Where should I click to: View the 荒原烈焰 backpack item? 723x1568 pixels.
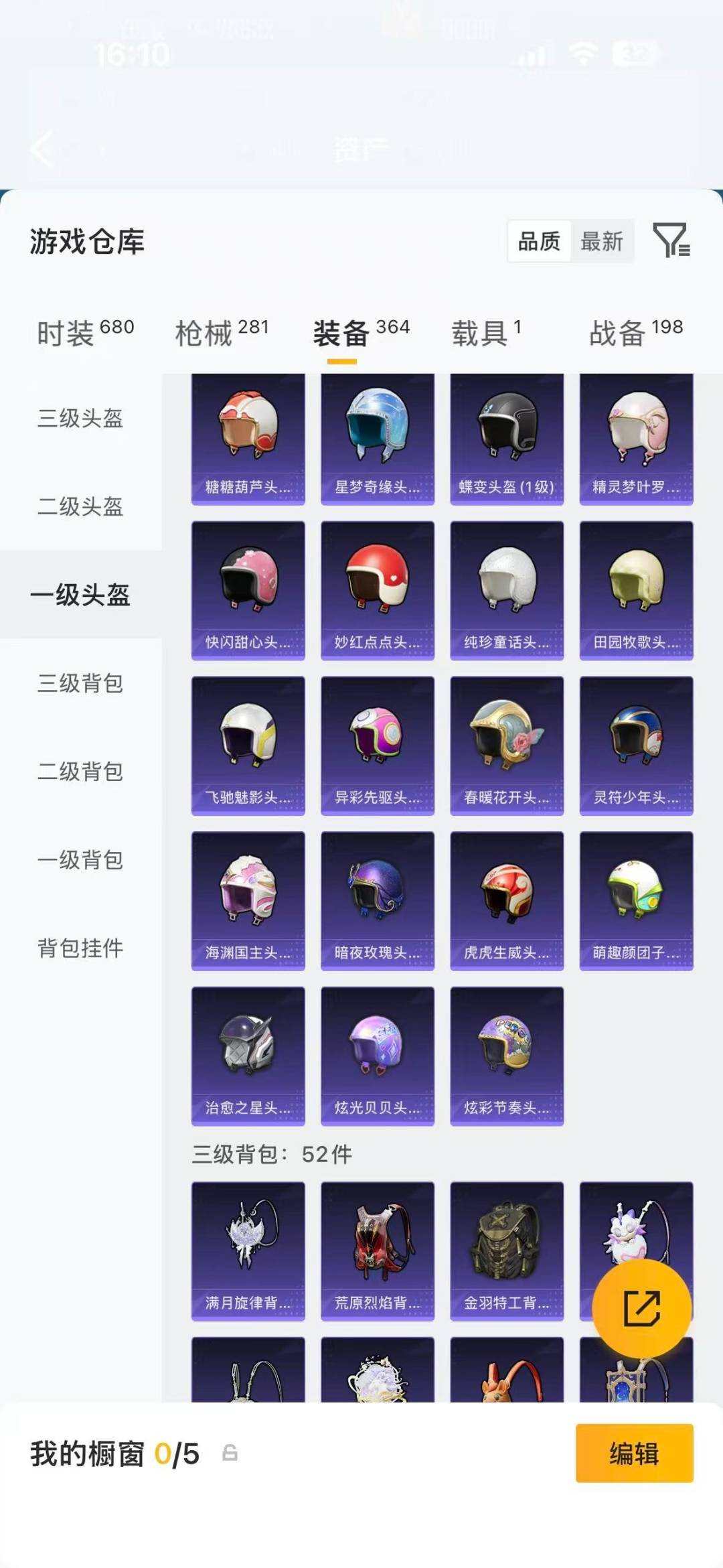coord(378,1251)
